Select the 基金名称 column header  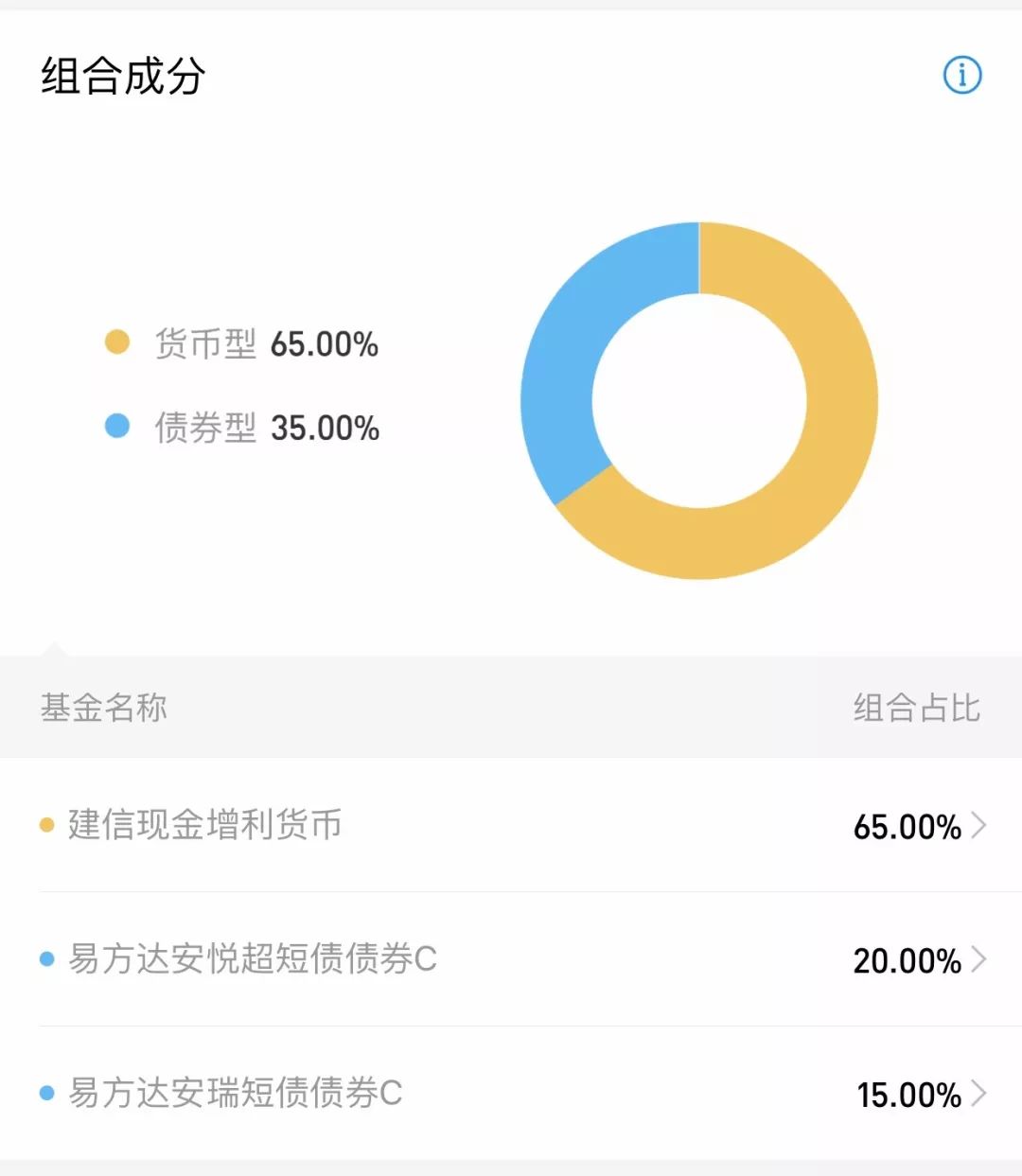[x=102, y=707]
